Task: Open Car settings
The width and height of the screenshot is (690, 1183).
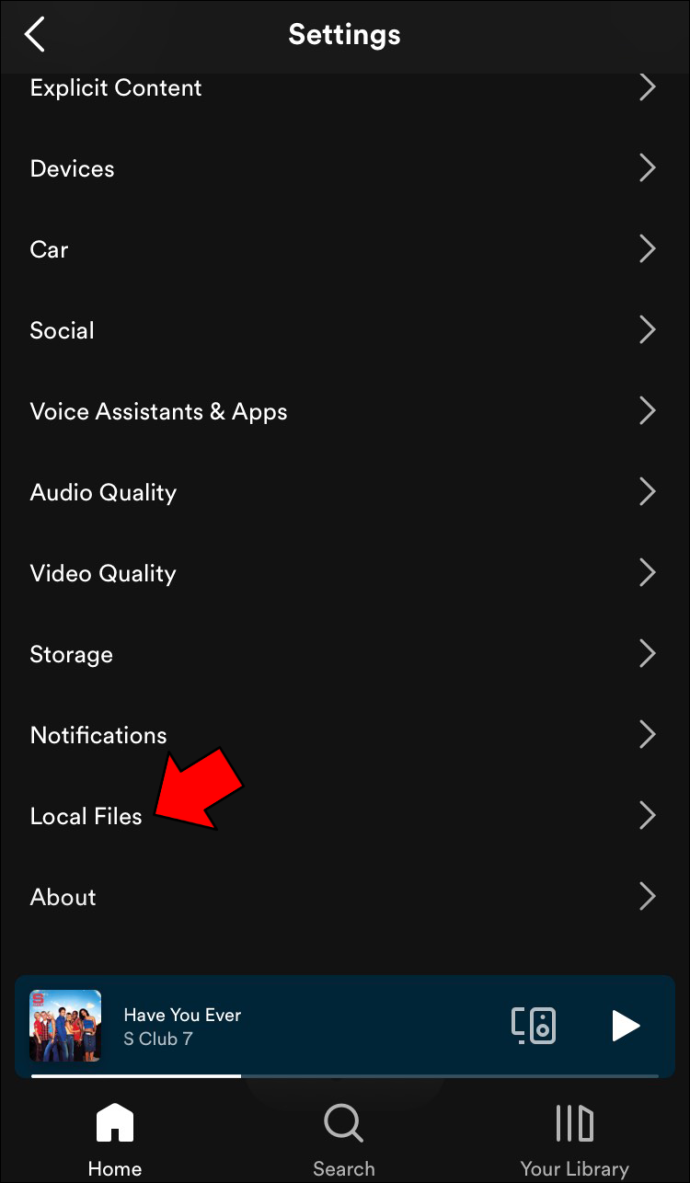Action: [x=345, y=249]
